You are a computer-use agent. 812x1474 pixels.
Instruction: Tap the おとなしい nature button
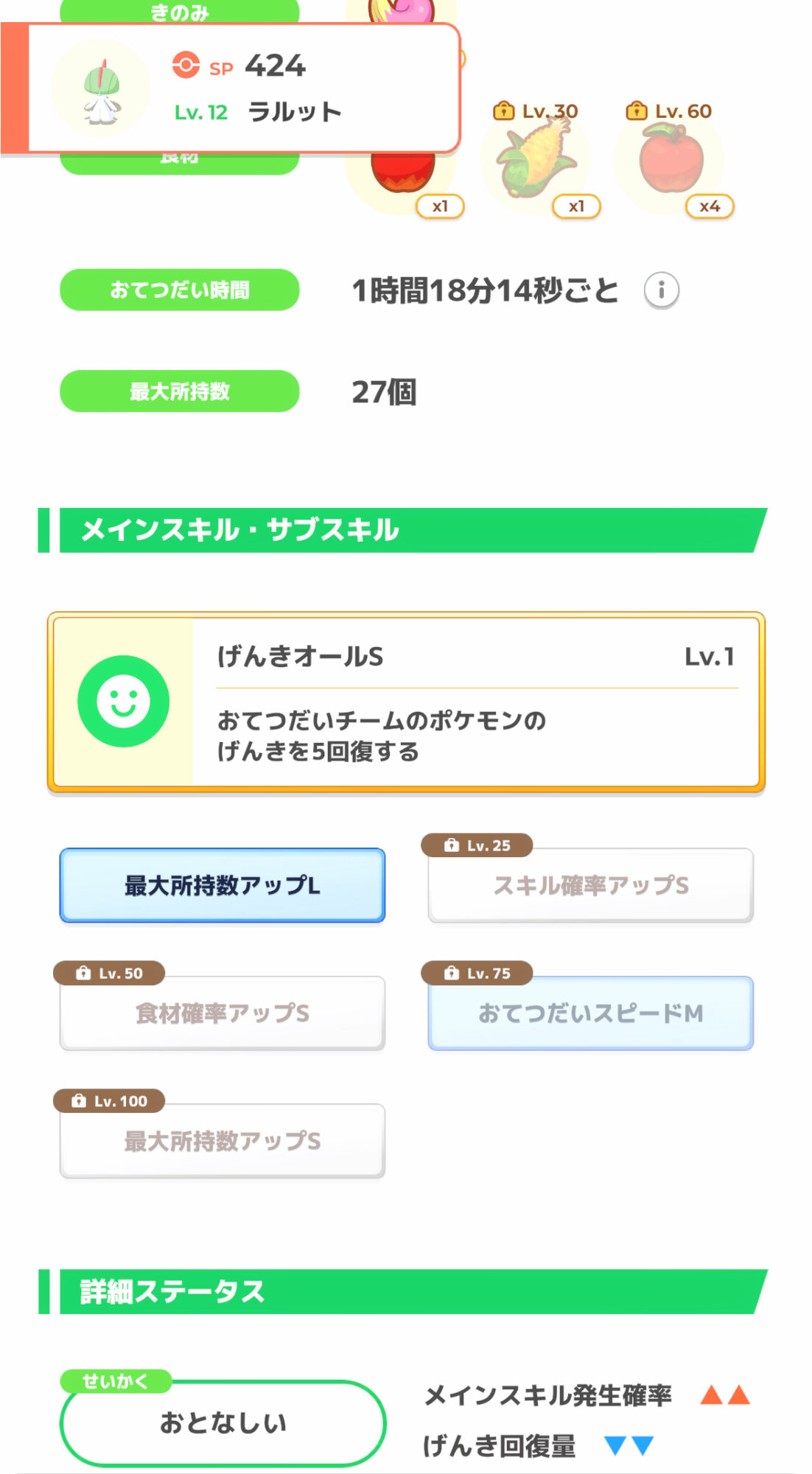coord(223,1422)
